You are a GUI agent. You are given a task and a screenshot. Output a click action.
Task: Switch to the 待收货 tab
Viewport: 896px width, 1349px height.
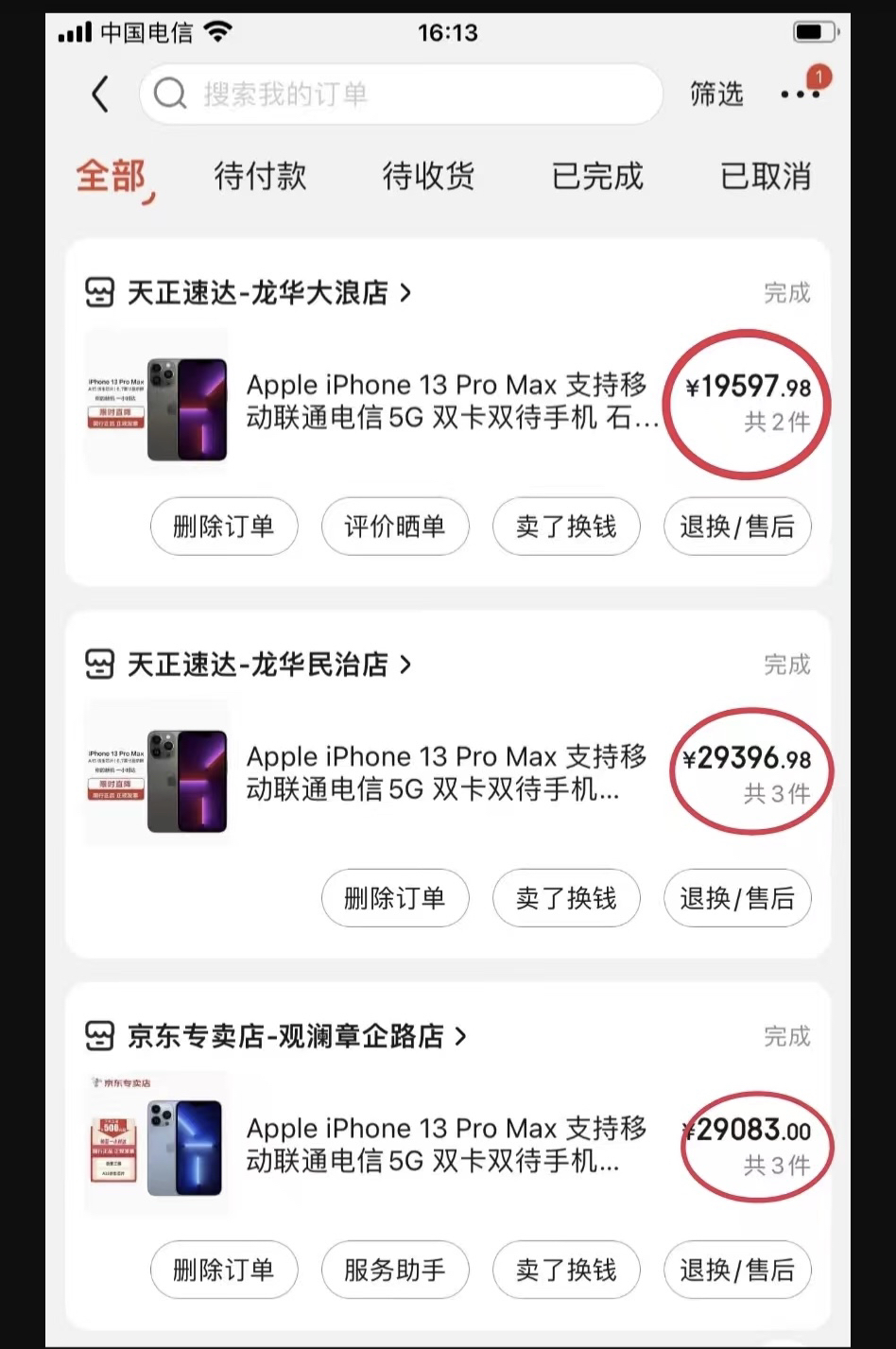[428, 176]
